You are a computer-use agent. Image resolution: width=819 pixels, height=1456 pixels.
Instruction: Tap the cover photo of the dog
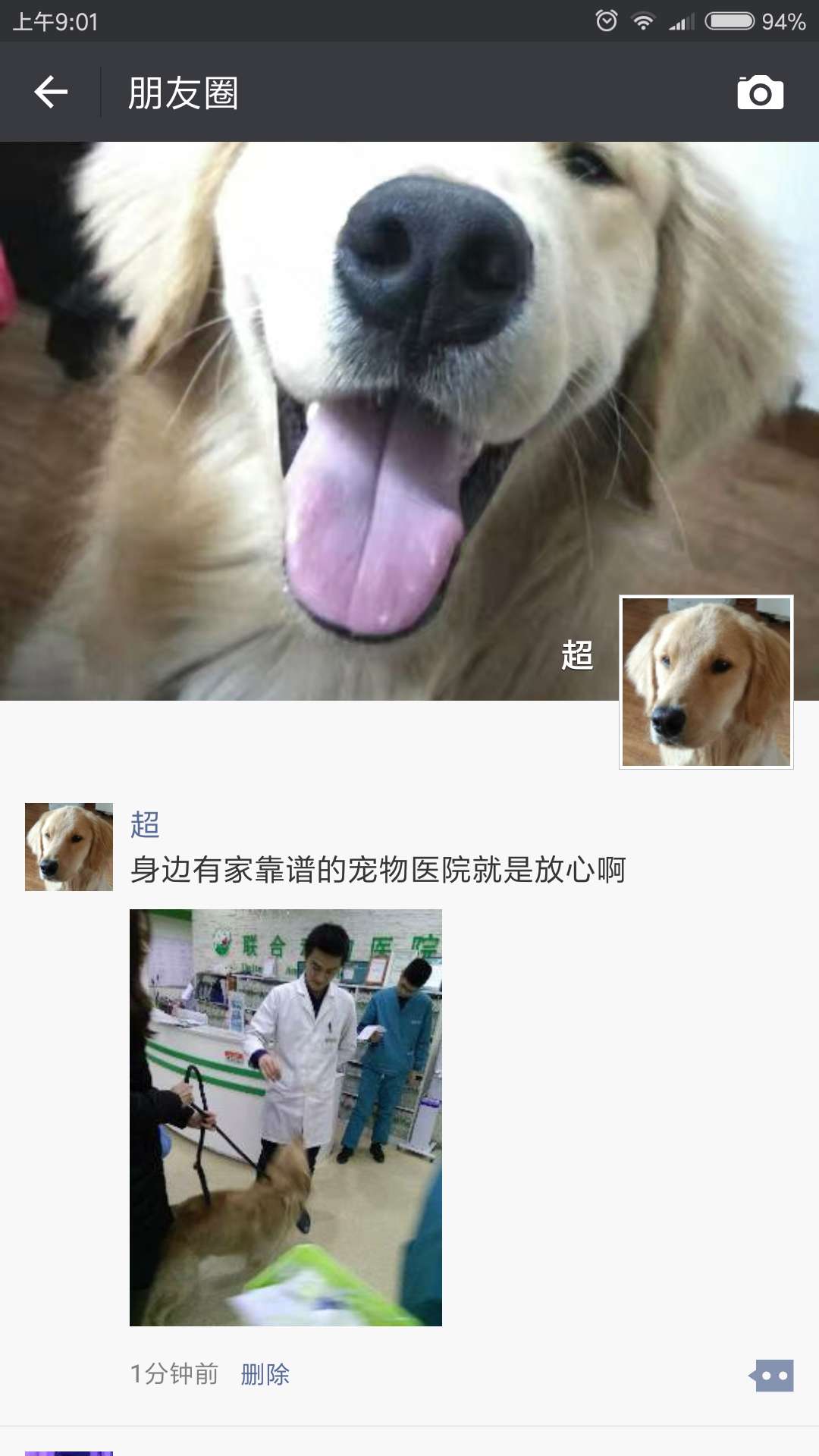pyautogui.click(x=303, y=417)
